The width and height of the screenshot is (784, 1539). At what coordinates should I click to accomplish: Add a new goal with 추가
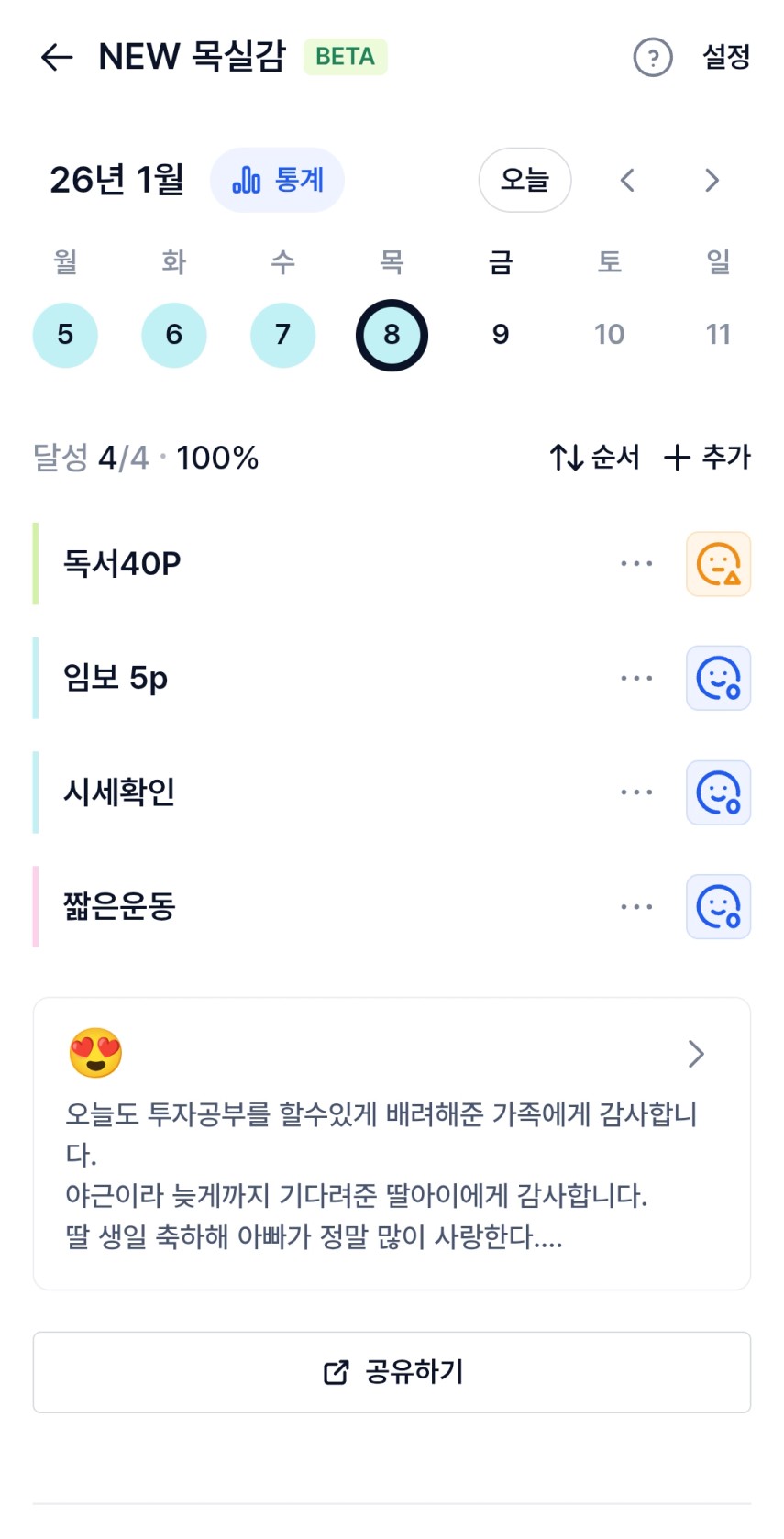[x=707, y=457]
